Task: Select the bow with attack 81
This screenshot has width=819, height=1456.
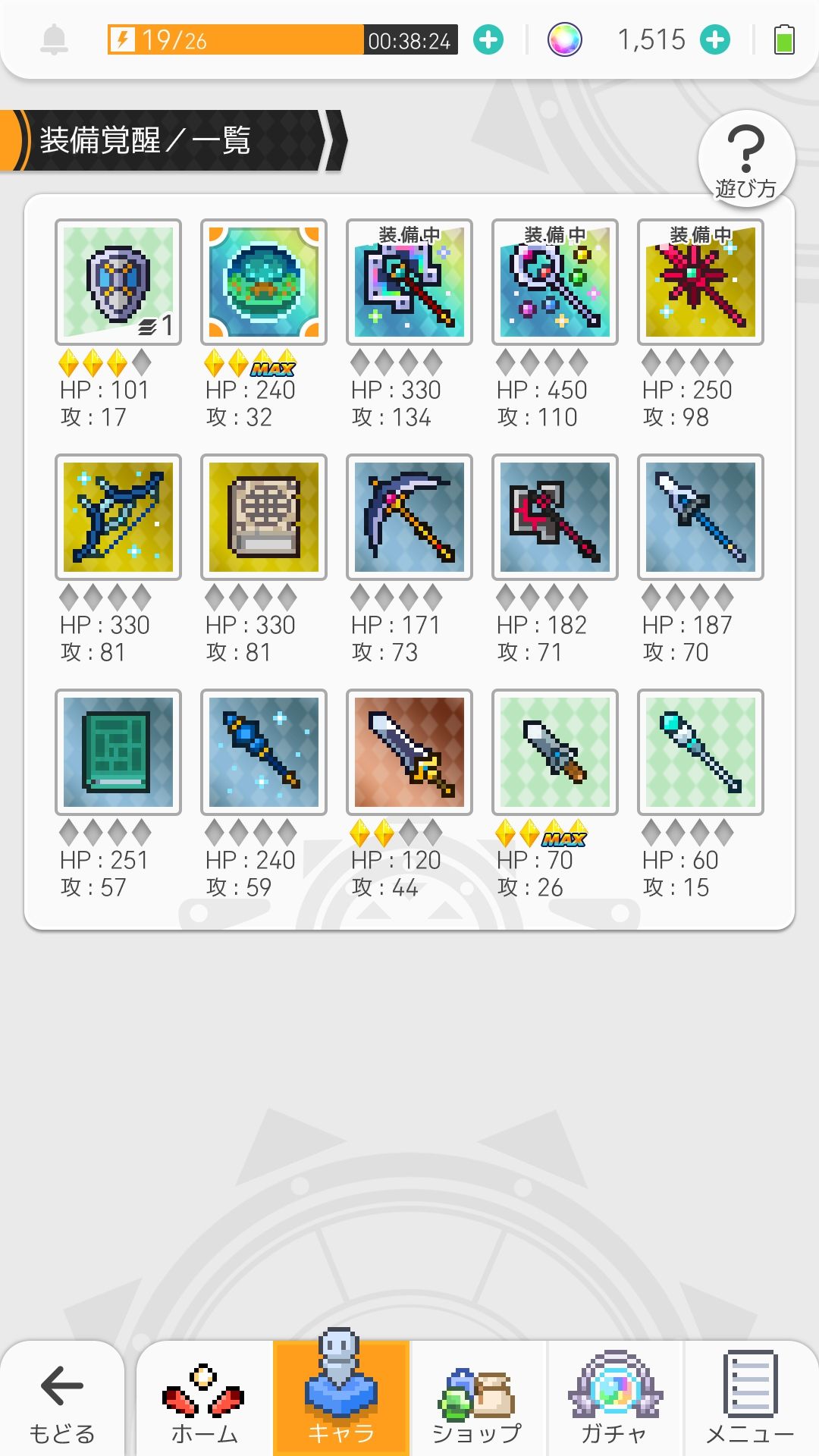Action: [x=118, y=517]
